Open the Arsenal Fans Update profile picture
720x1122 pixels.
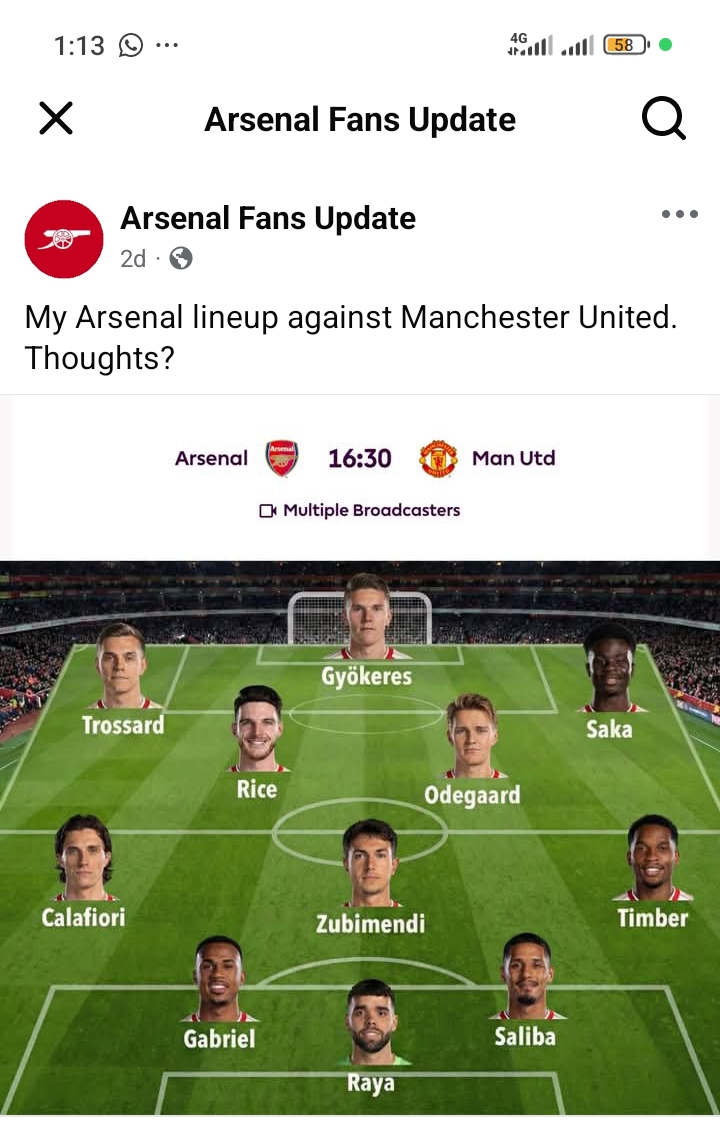[64, 239]
